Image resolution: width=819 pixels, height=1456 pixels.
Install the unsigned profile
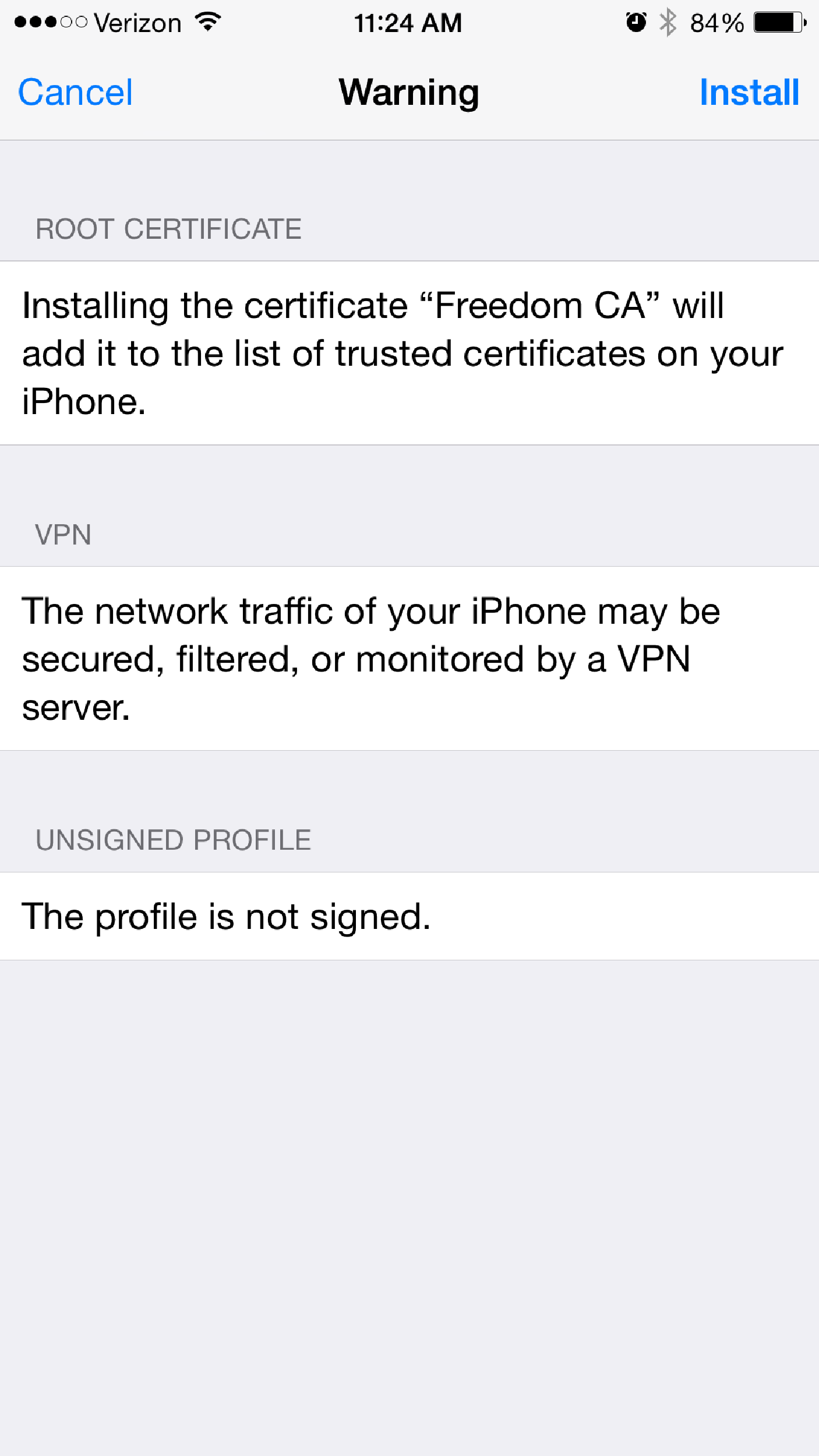749,93
